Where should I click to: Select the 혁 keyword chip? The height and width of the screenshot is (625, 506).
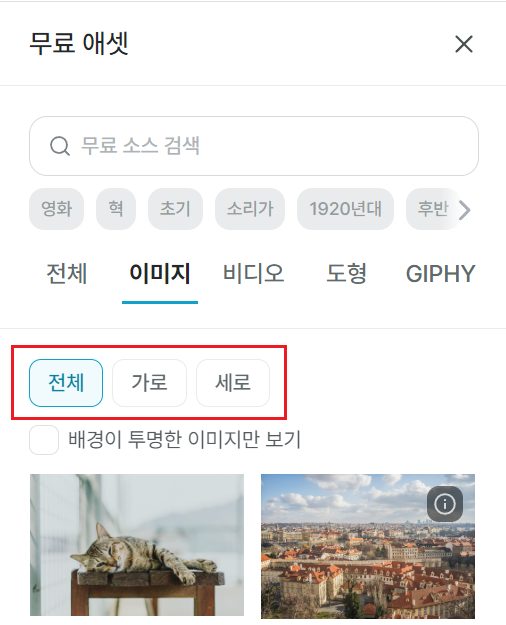(x=116, y=209)
